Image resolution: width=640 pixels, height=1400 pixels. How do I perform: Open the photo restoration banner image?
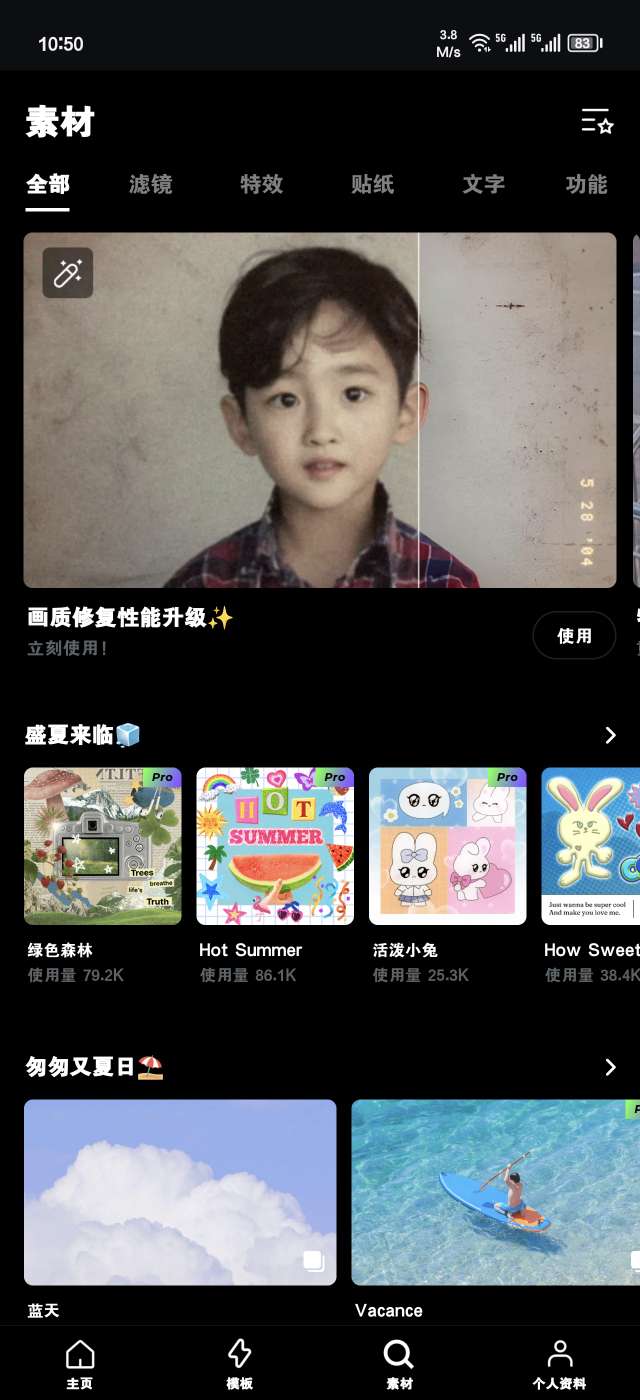(320, 410)
